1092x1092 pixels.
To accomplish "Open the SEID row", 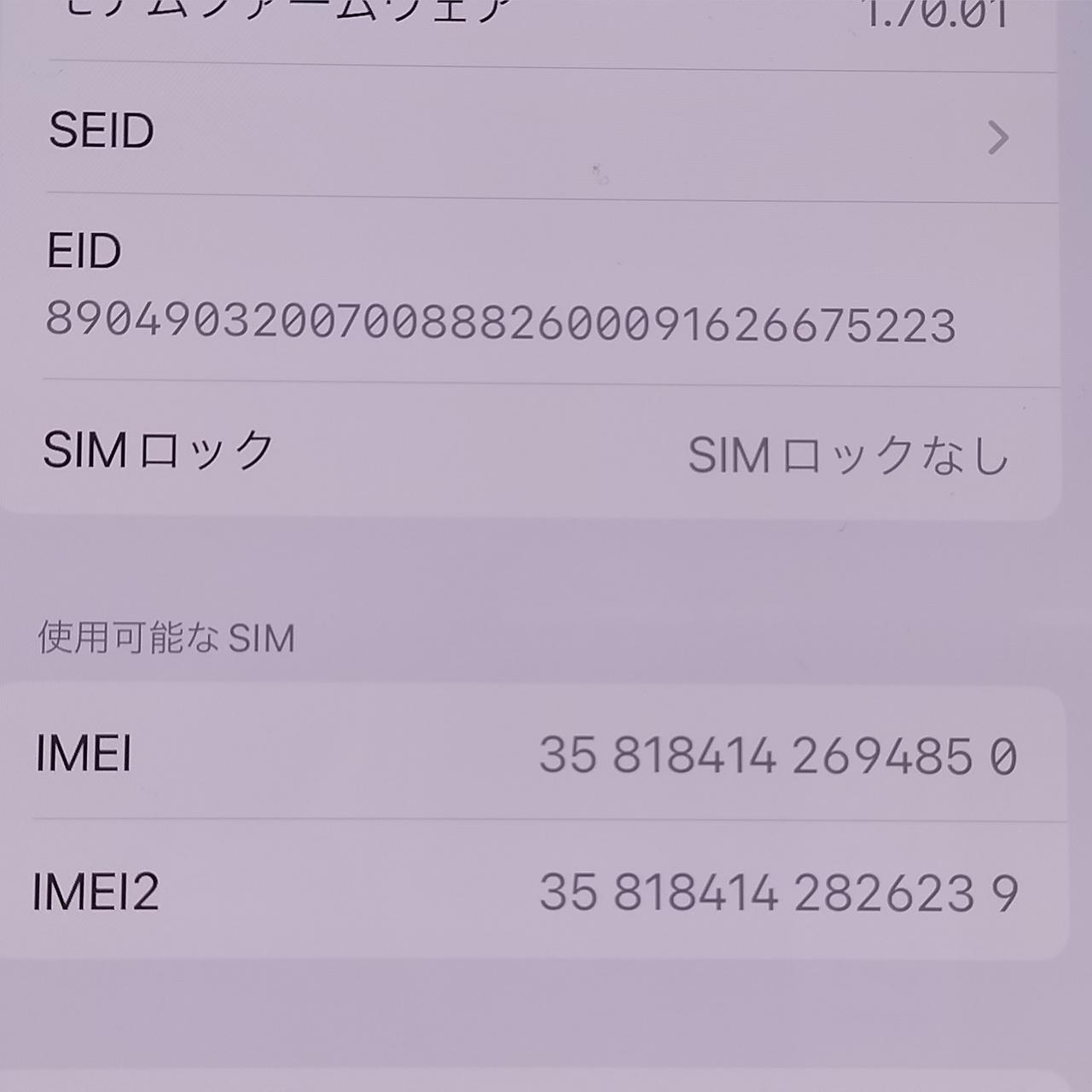I will point(546,133).
